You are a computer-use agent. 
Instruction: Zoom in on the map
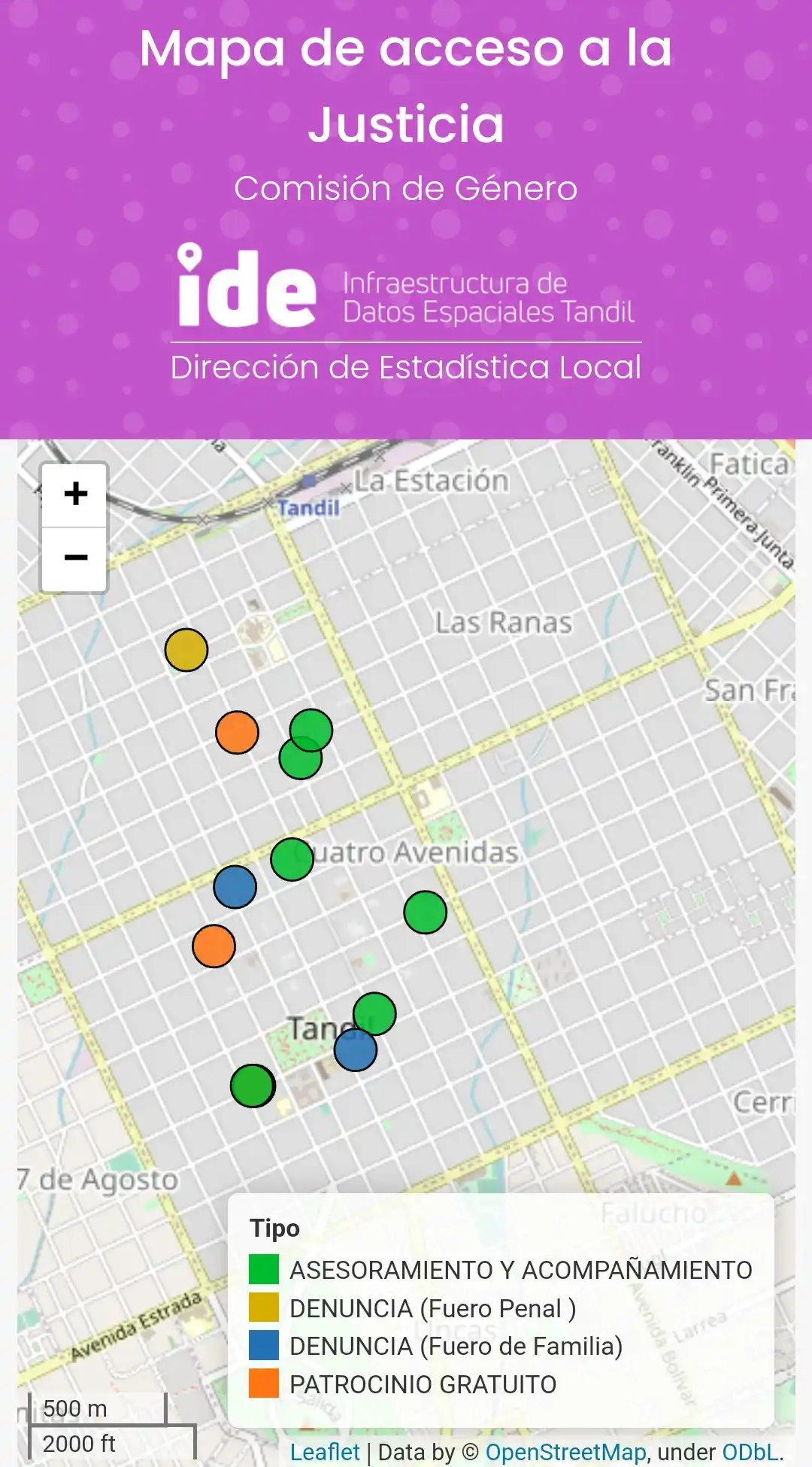click(x=74, y=494)
